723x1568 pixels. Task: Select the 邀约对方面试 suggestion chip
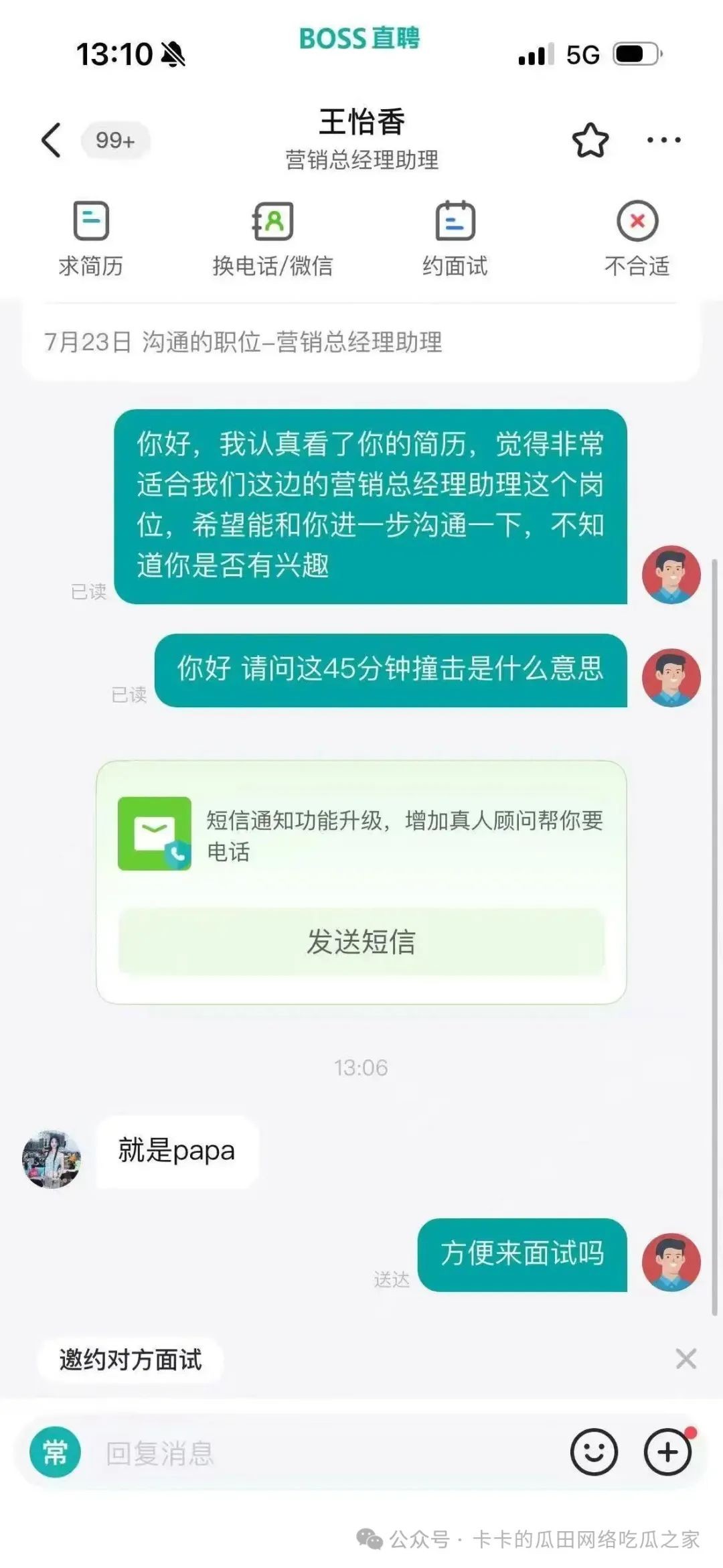[x=131, y=1360]
